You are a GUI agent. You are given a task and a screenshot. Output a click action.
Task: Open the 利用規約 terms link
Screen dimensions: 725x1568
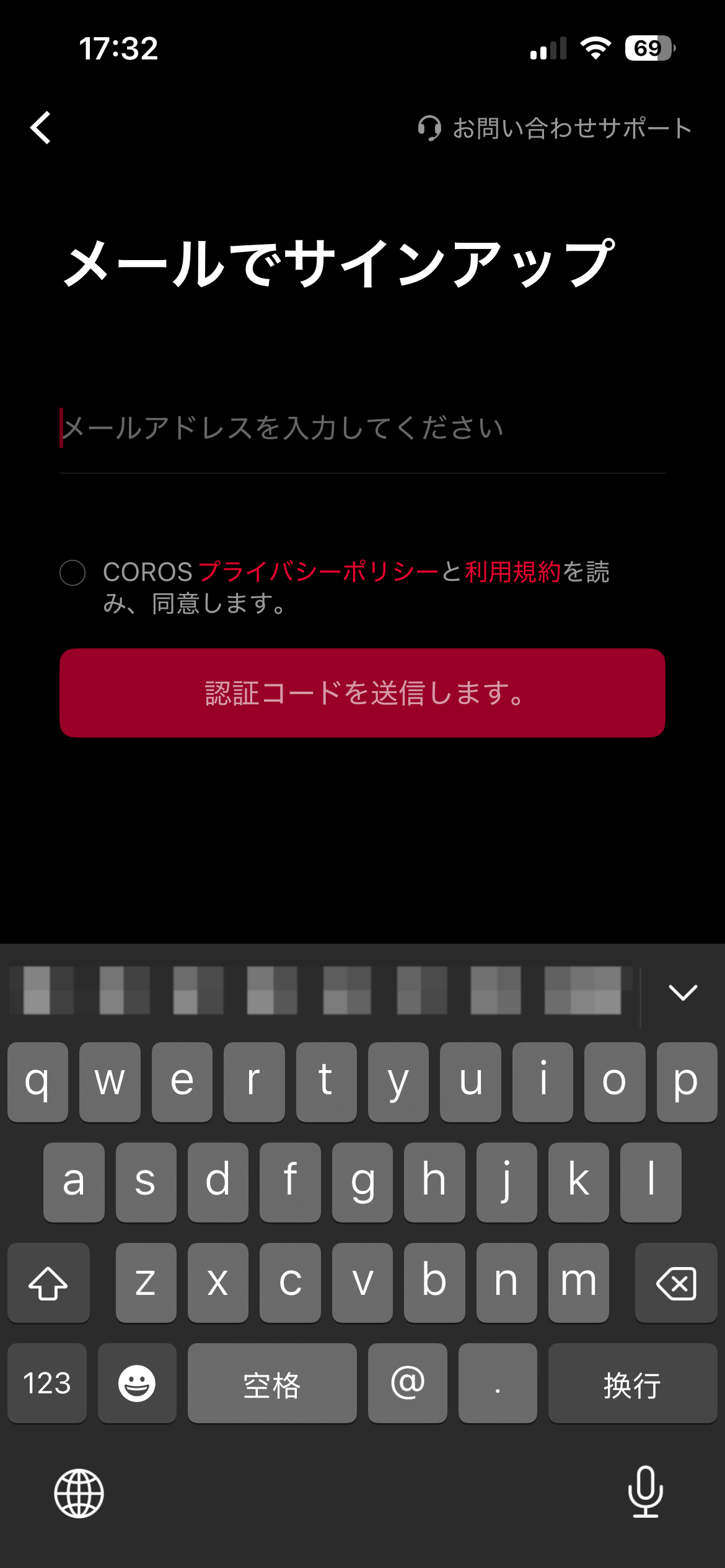point(512,572)
